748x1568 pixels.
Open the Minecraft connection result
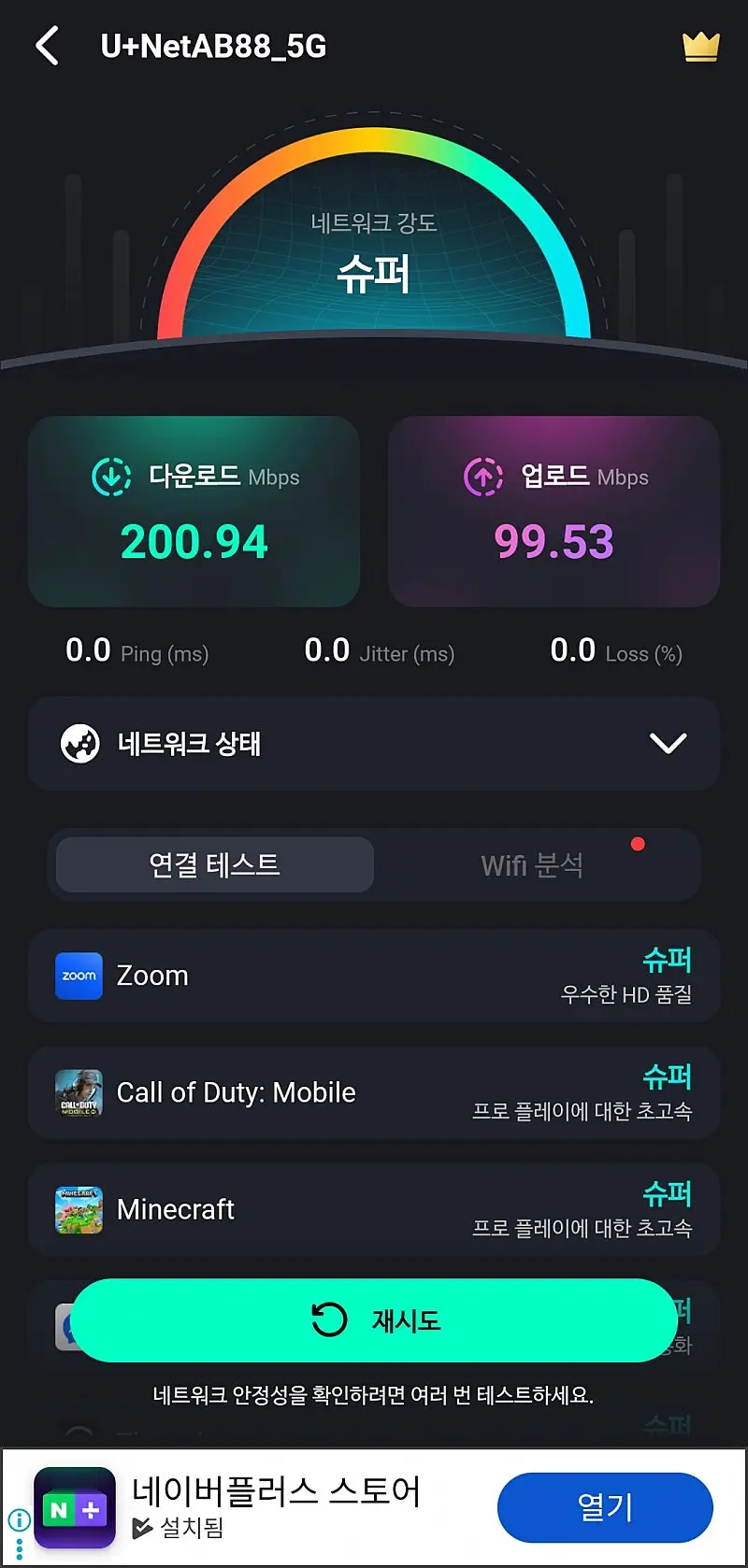tap(374, 1209)
